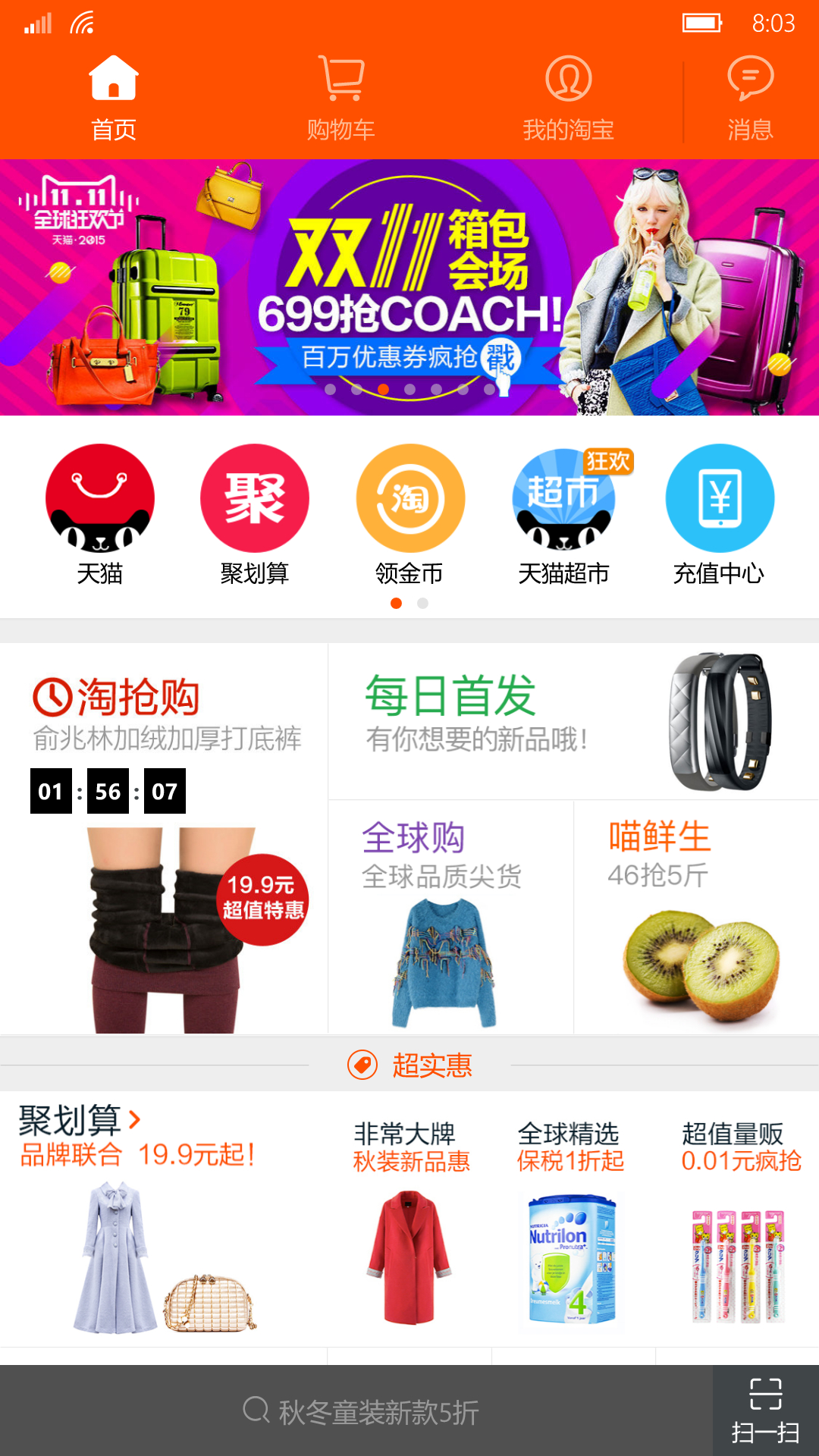Open the 天猫 shortcut
Viewport: 819px width, 1456px height.
(100, 515)
